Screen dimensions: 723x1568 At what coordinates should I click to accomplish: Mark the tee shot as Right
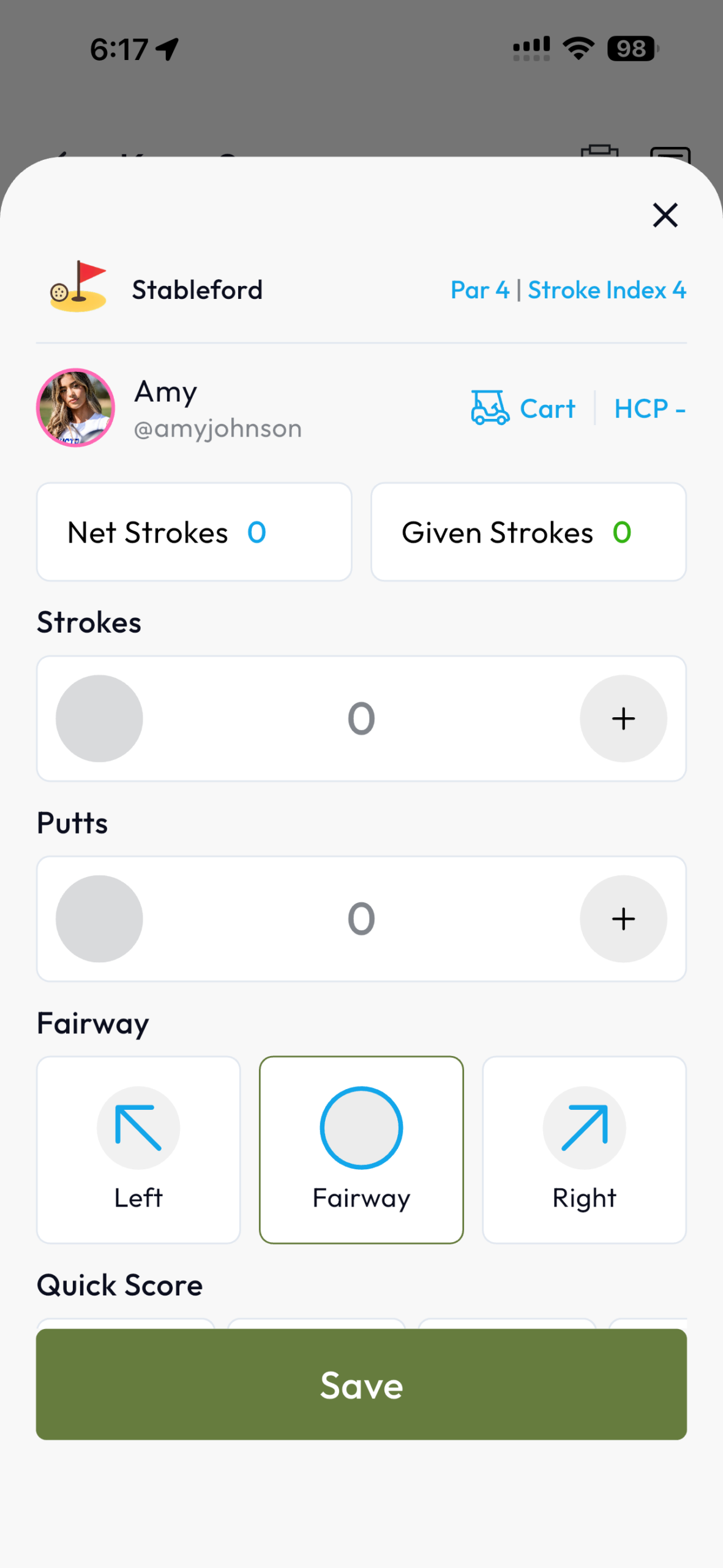point(584,1149)
